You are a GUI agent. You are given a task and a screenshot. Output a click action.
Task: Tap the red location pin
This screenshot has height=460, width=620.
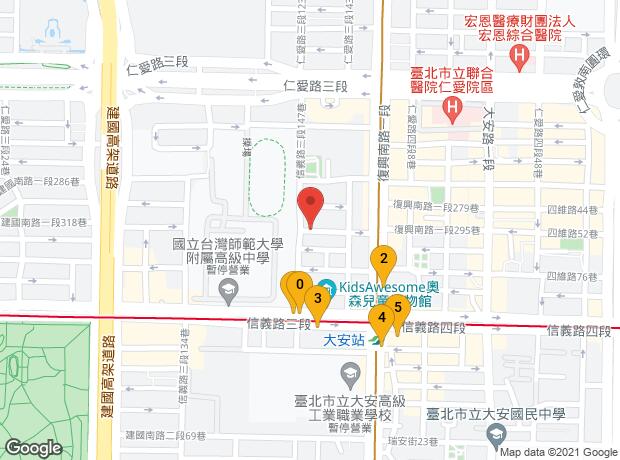[x=311, y=203]
